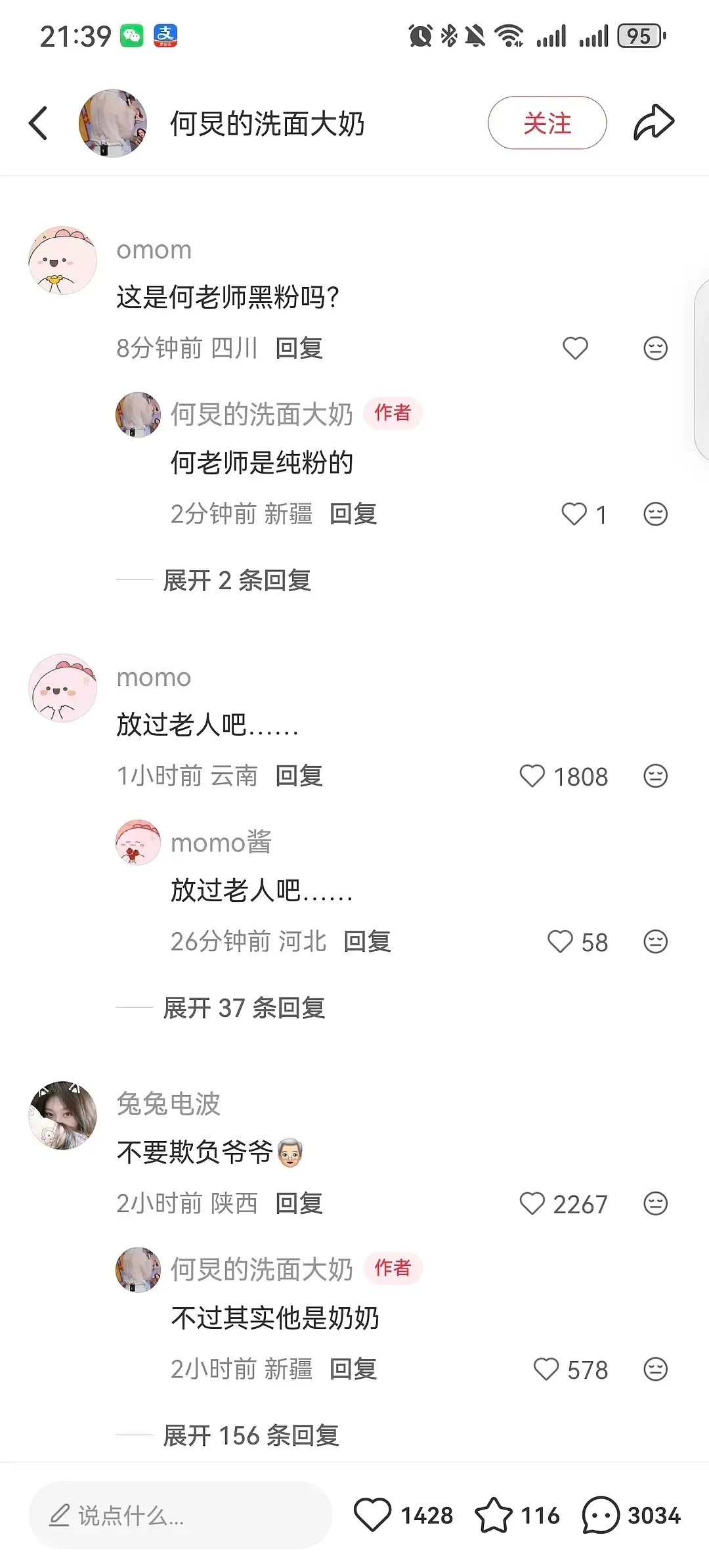Toggle like on omom's 黑粉 comment
Image resolution: width=709 pixels, height=1568 pixels.
coord(575,347)
